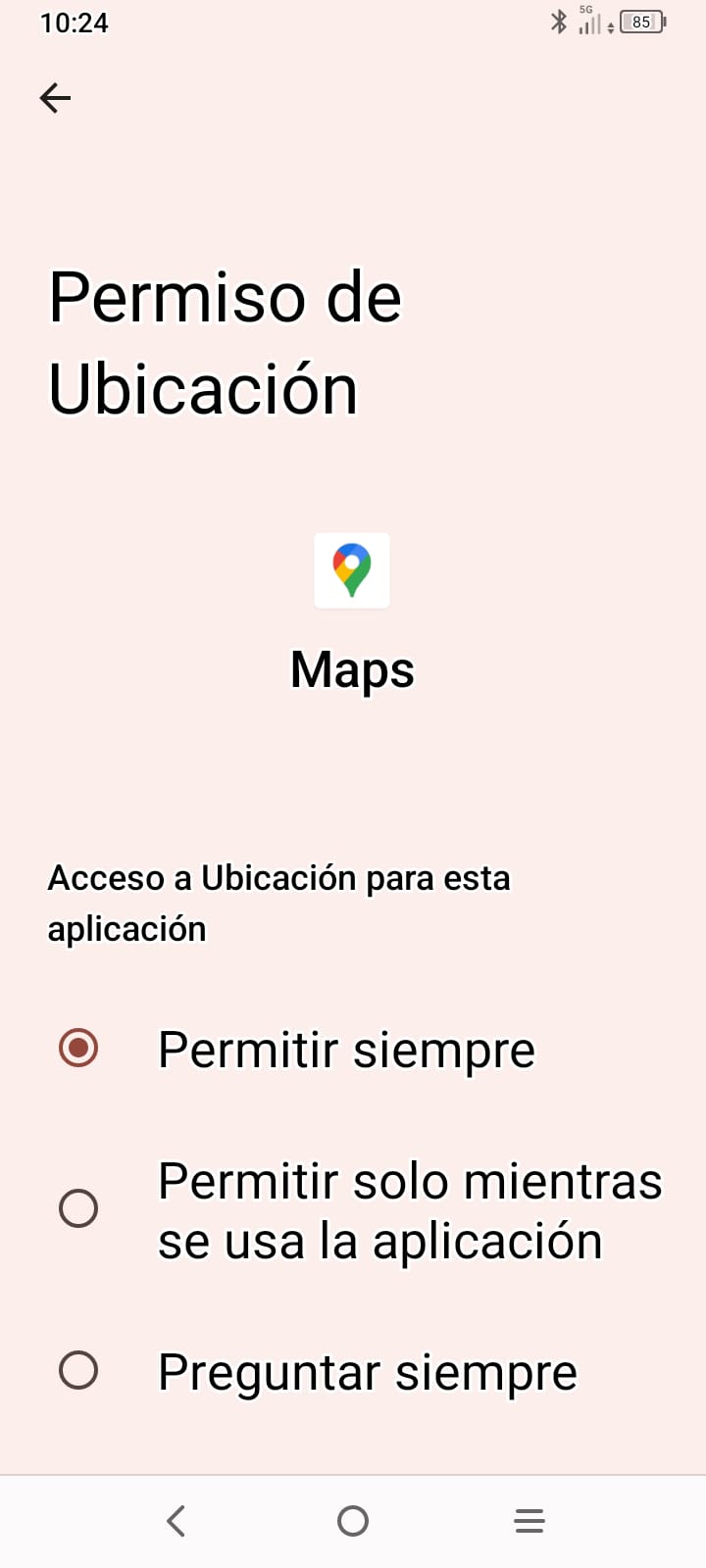Tap Acceso a Ubicación section header

point(278,902)
